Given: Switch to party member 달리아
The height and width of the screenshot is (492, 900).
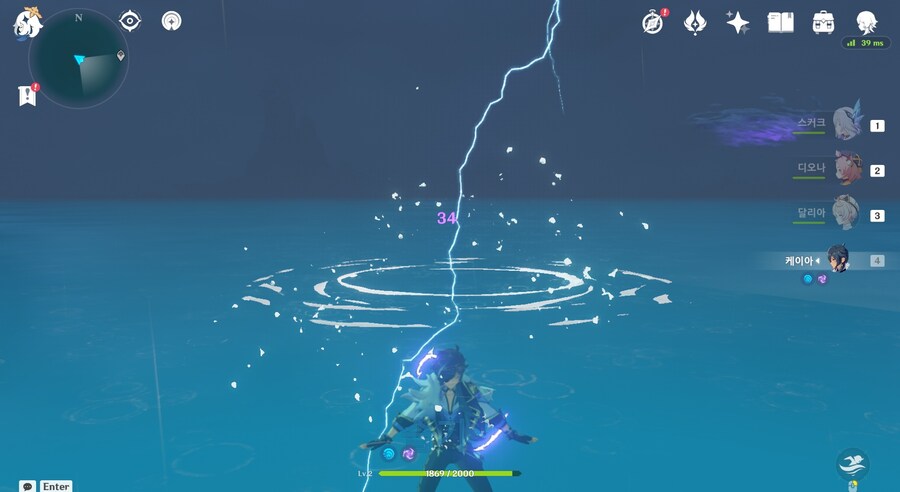Looking at the screenshot, I should coord(845,213).
